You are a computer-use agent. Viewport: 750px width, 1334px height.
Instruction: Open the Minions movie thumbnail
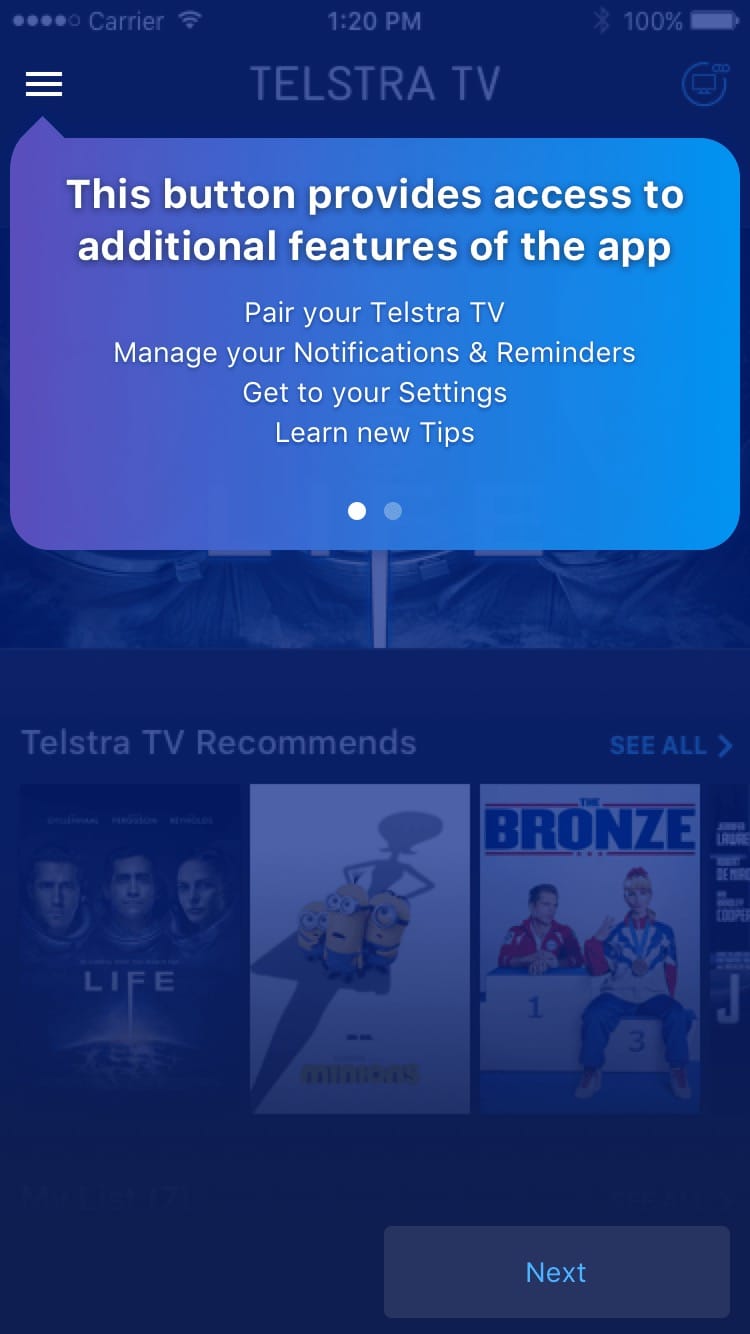pyautogui.click(x=359, y=948)
